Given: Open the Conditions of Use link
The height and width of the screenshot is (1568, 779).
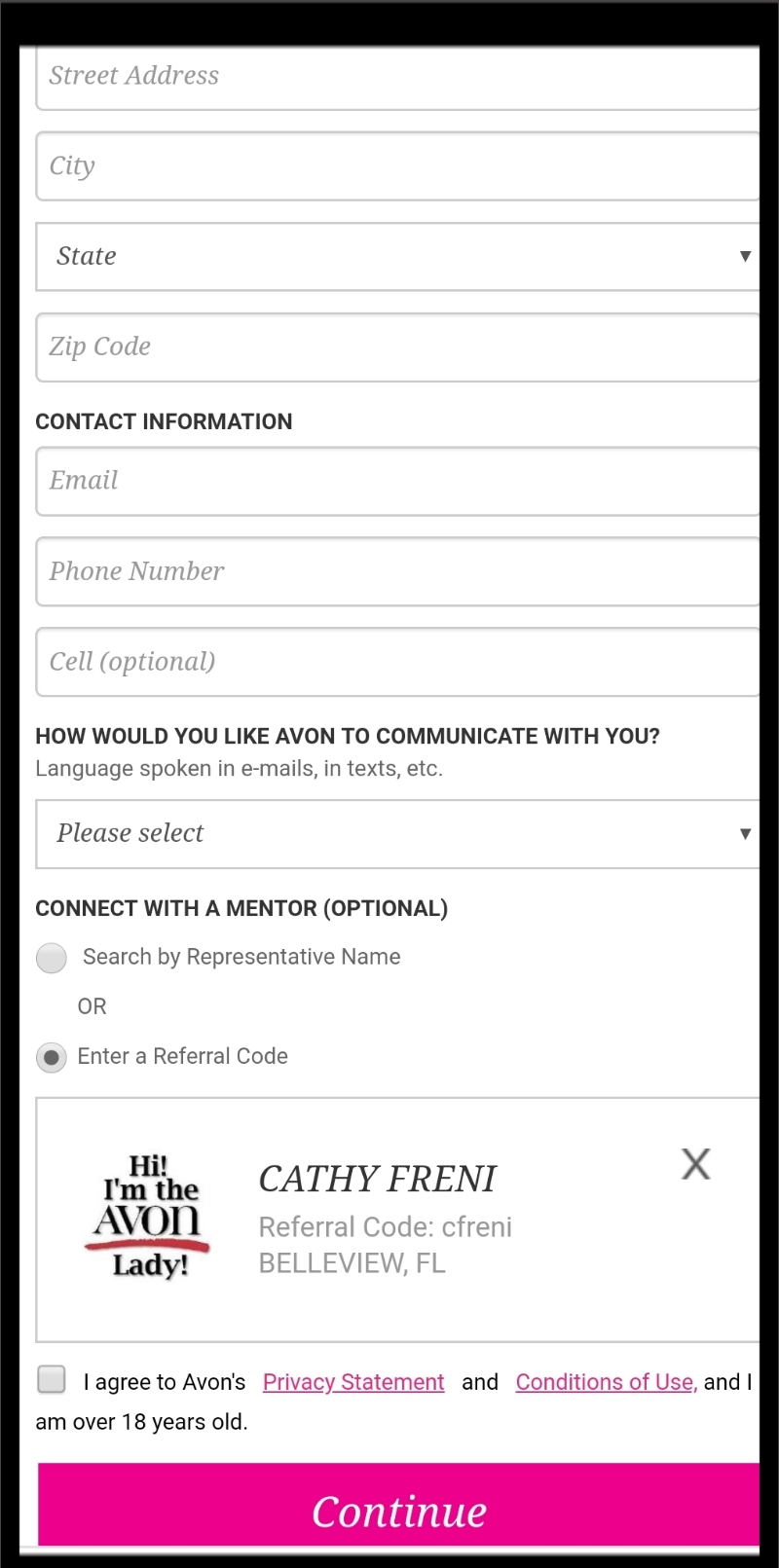Looking at the screenshot, I should tap(606, 1382).
